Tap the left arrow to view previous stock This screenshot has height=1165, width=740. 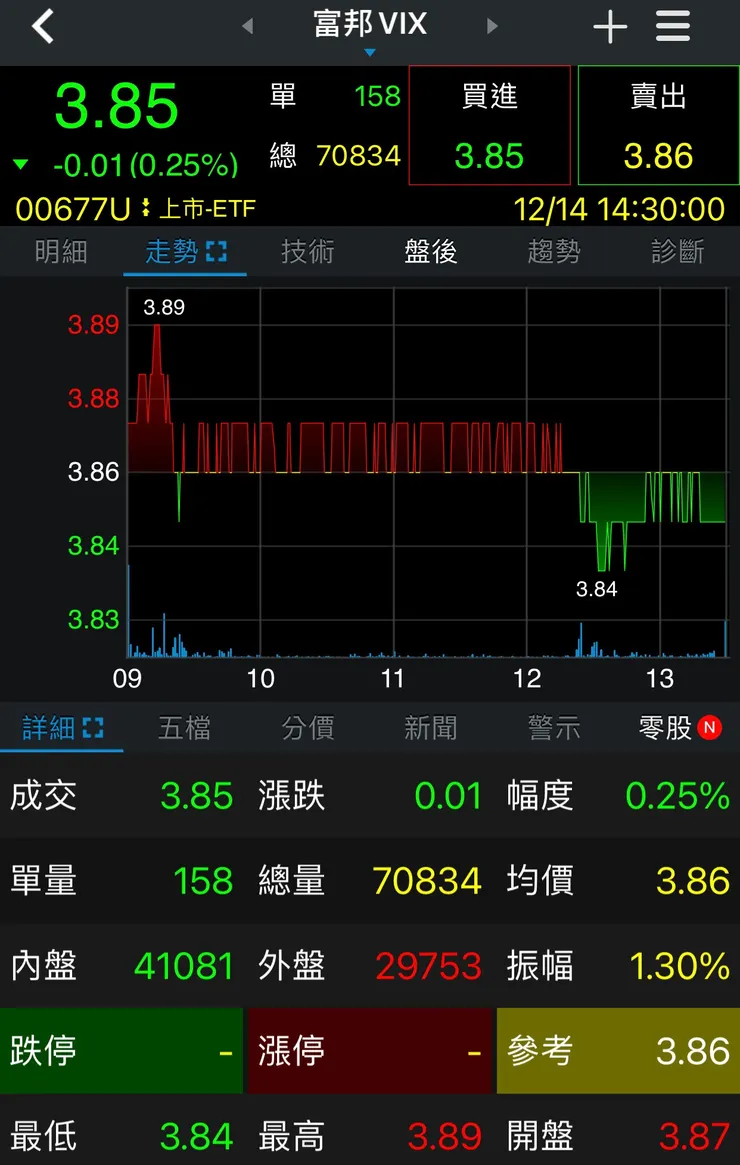pyautogui.click(x=249, y=26)
